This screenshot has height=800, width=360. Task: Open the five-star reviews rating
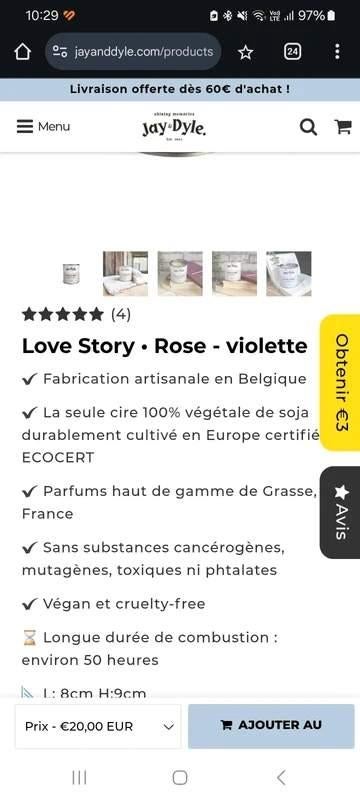pyautogui.click(x=76, y=315)
